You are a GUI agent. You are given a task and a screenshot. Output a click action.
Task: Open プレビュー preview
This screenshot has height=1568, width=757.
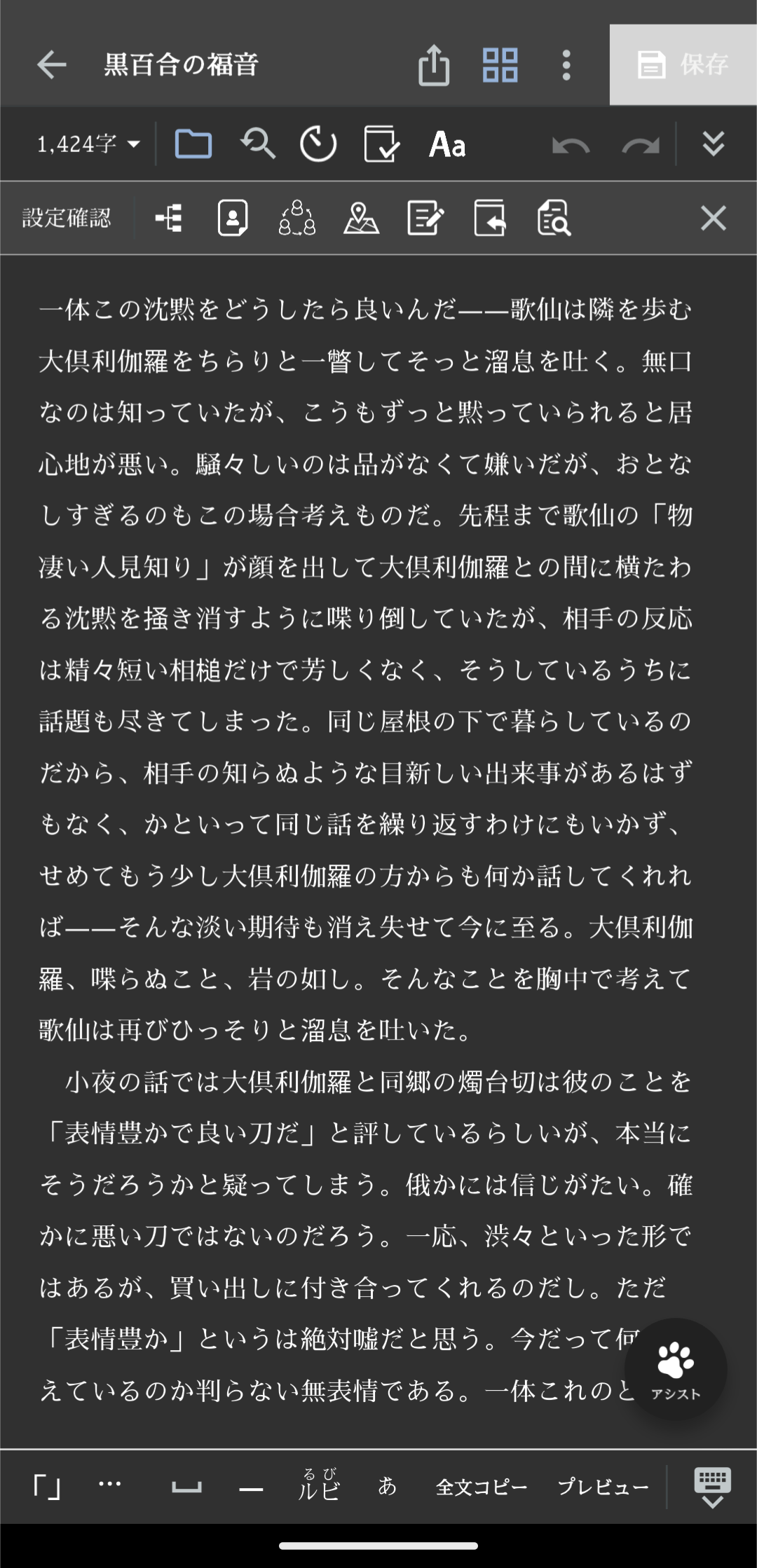point(603,1486)
